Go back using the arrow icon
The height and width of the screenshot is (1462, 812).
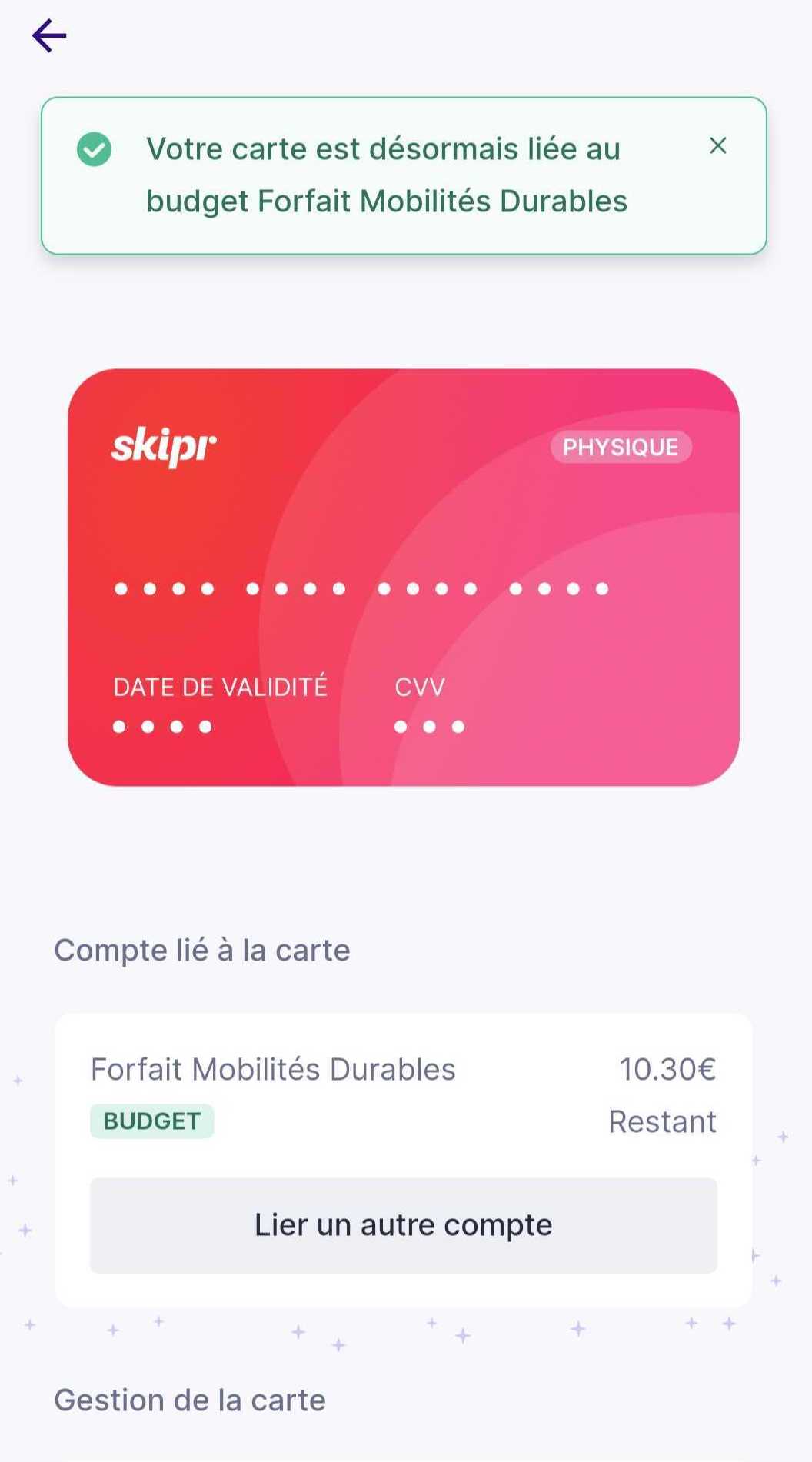coord(49,36)
